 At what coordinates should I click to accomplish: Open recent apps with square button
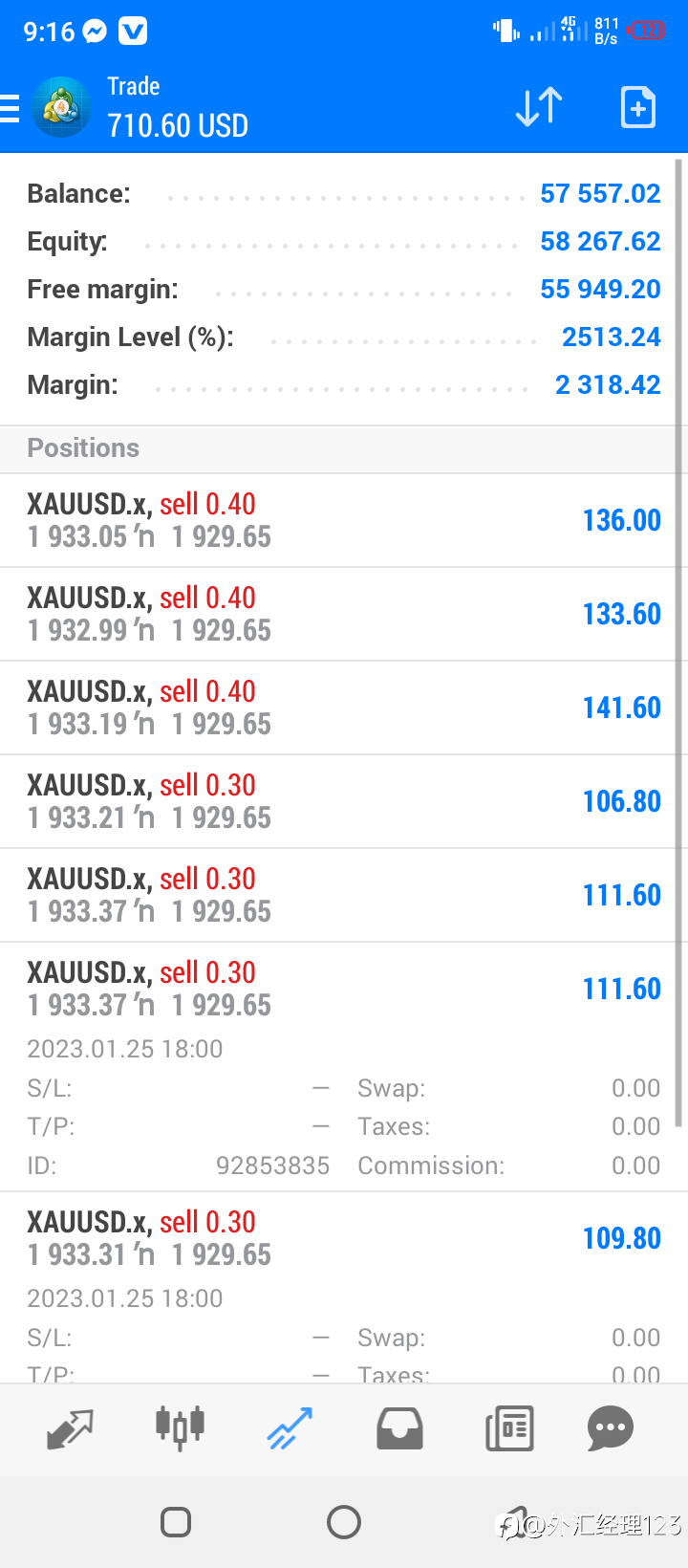click(x=176, y=1522)
